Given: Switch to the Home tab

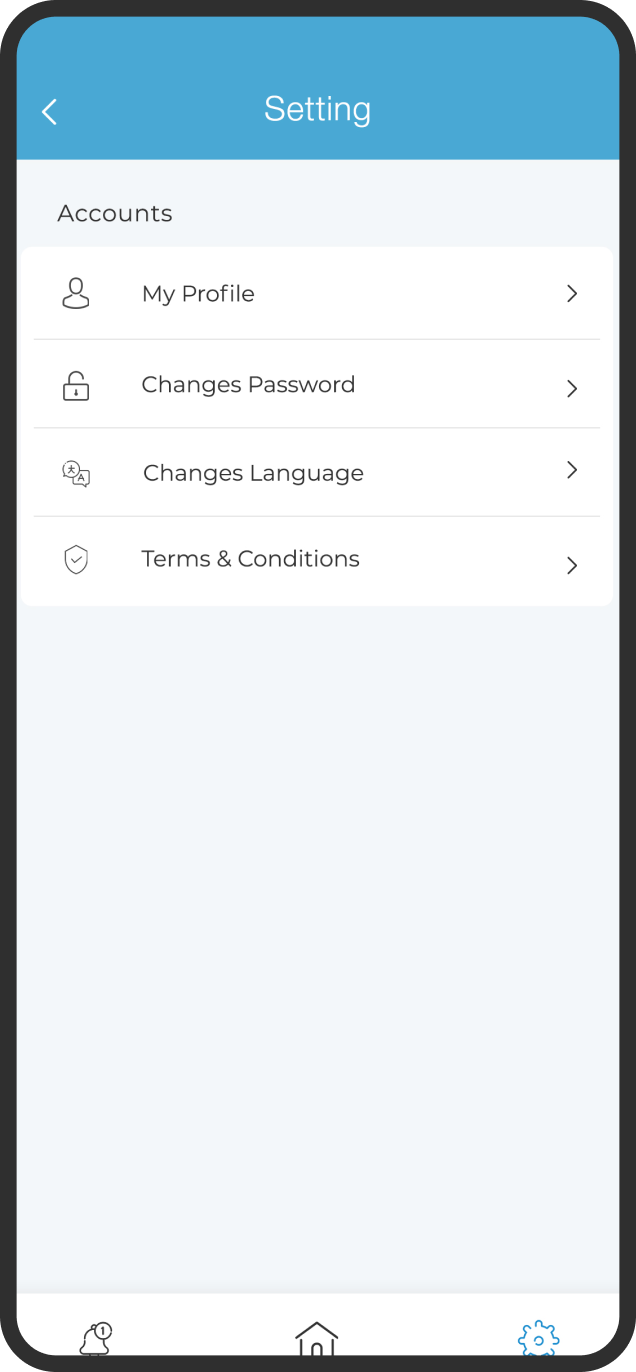Looking at the screenshot, I should pyautogui.click(x=317, y=1338).
